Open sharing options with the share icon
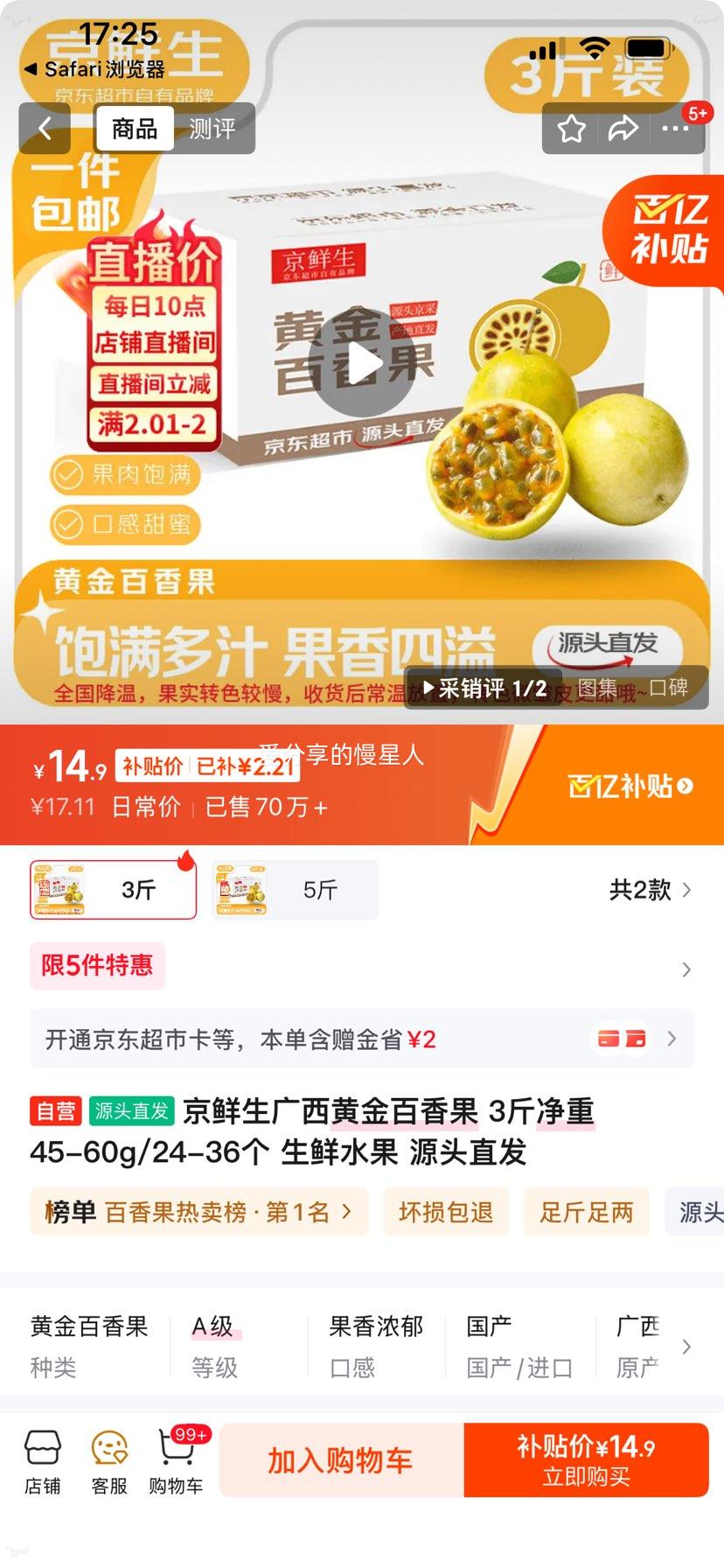Viewport: 724px width, 1568px height. click(x=623, y=129)
